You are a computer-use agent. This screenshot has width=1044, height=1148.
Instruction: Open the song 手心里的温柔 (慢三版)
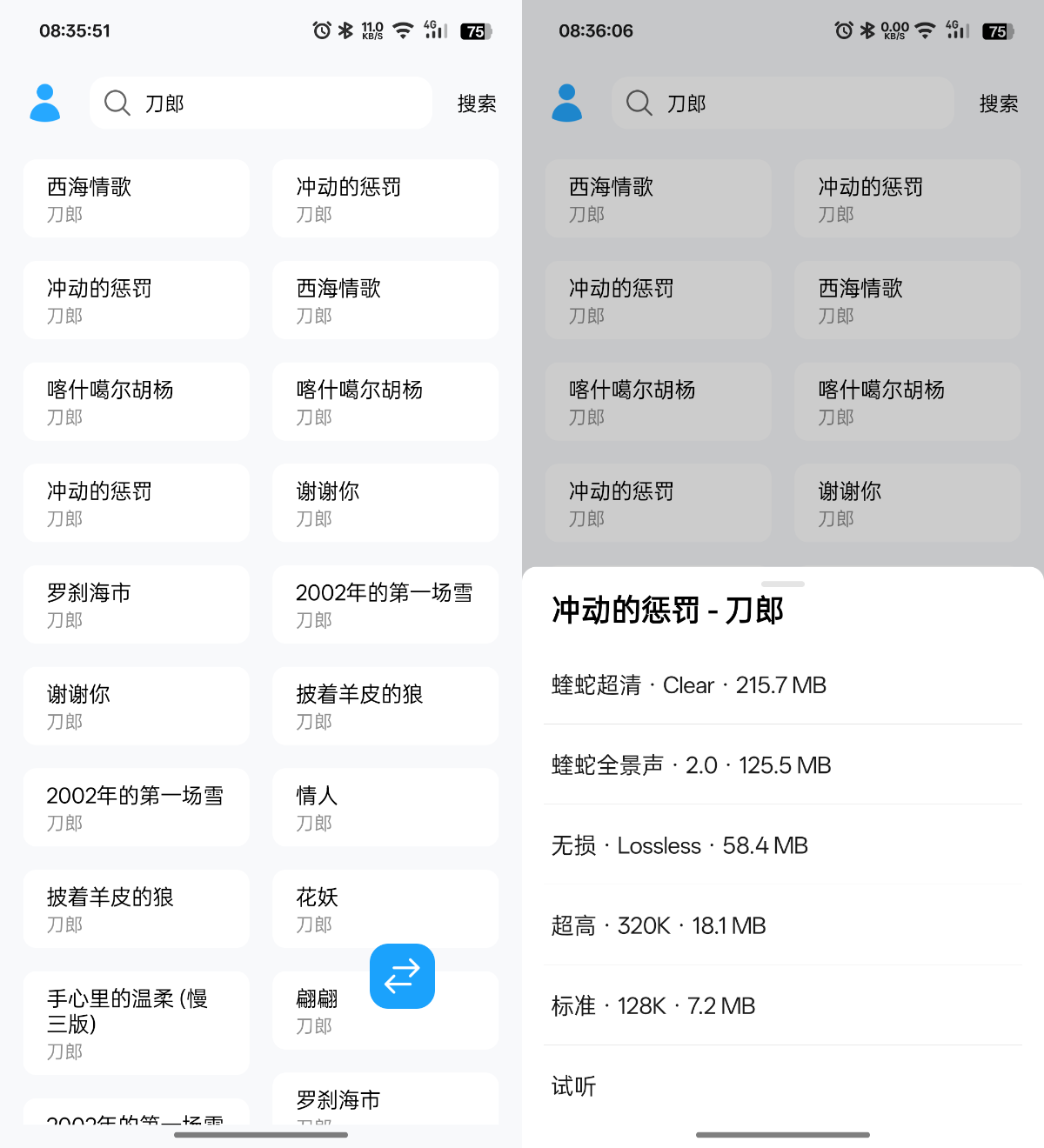(x=136, y=1023)
